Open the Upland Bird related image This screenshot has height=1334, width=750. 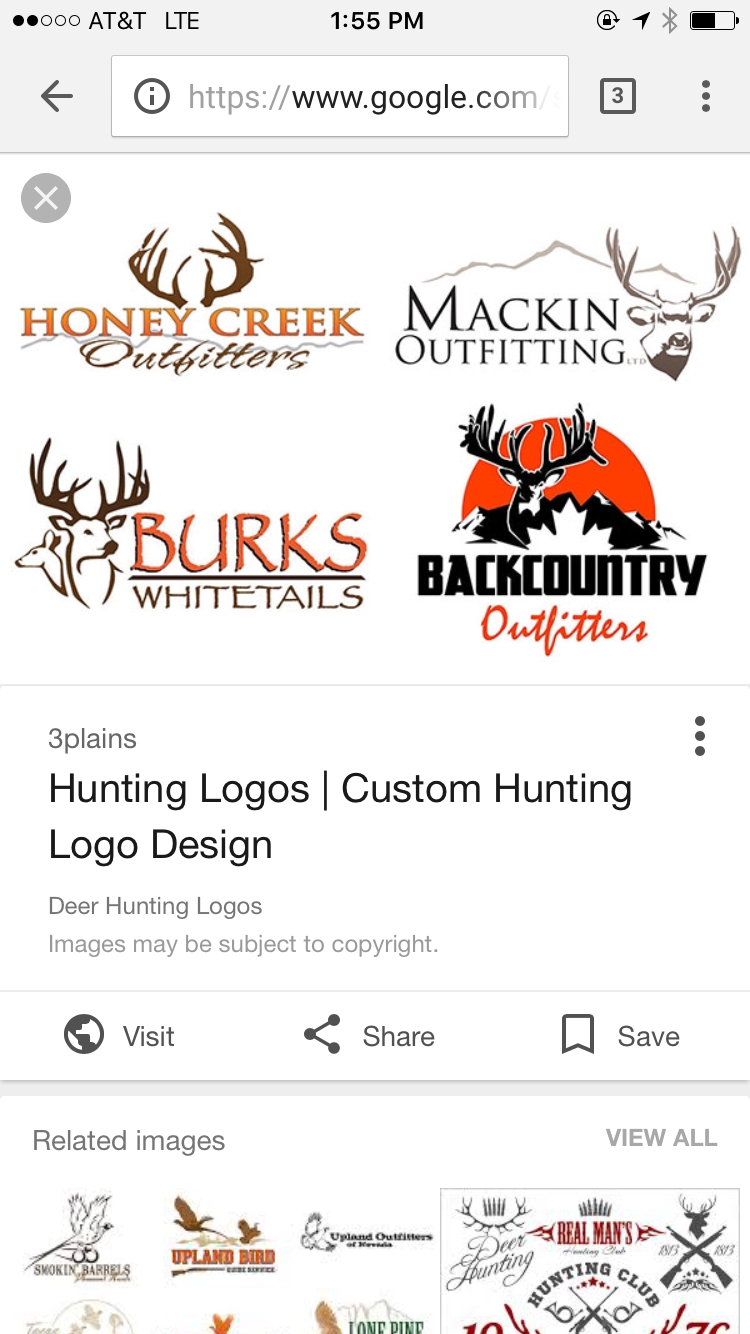222,1240
